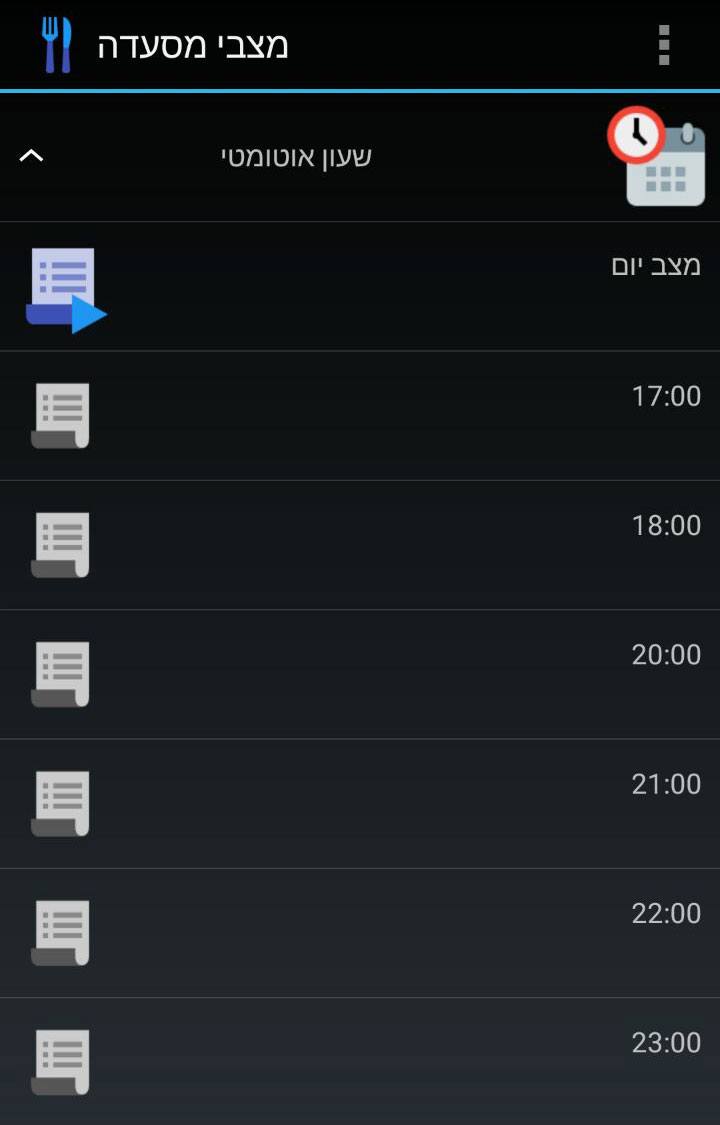Tap the 21:00 row
Viewport: 720px width, 1125px height.
click(x=360, y=804)
